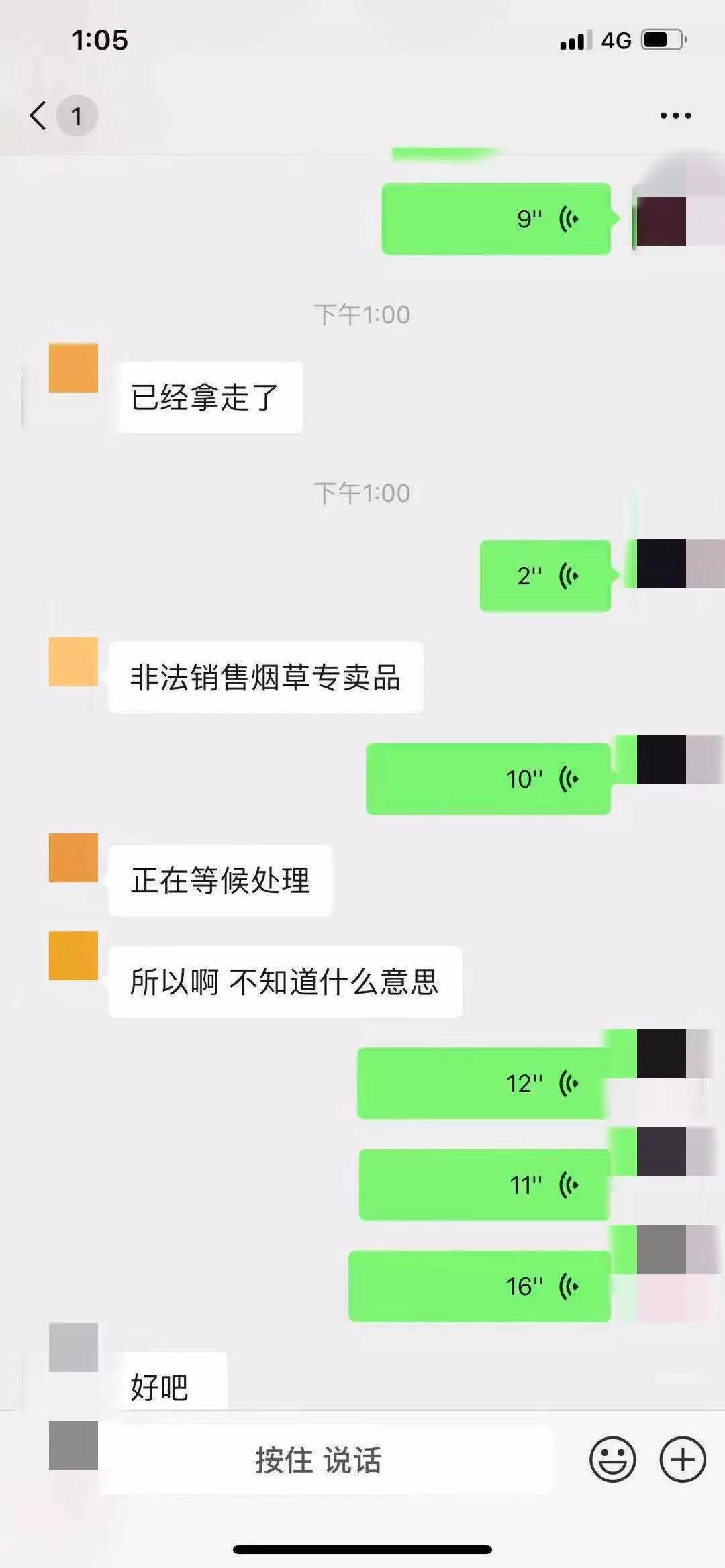Go back to the chat list

(x=39, y=115)
